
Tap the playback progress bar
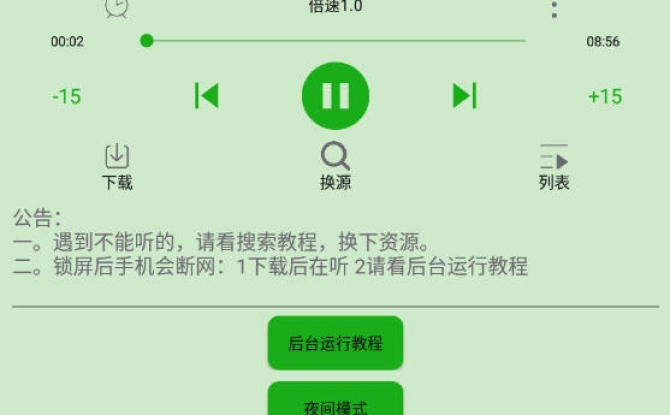click(x=335, y=41)
